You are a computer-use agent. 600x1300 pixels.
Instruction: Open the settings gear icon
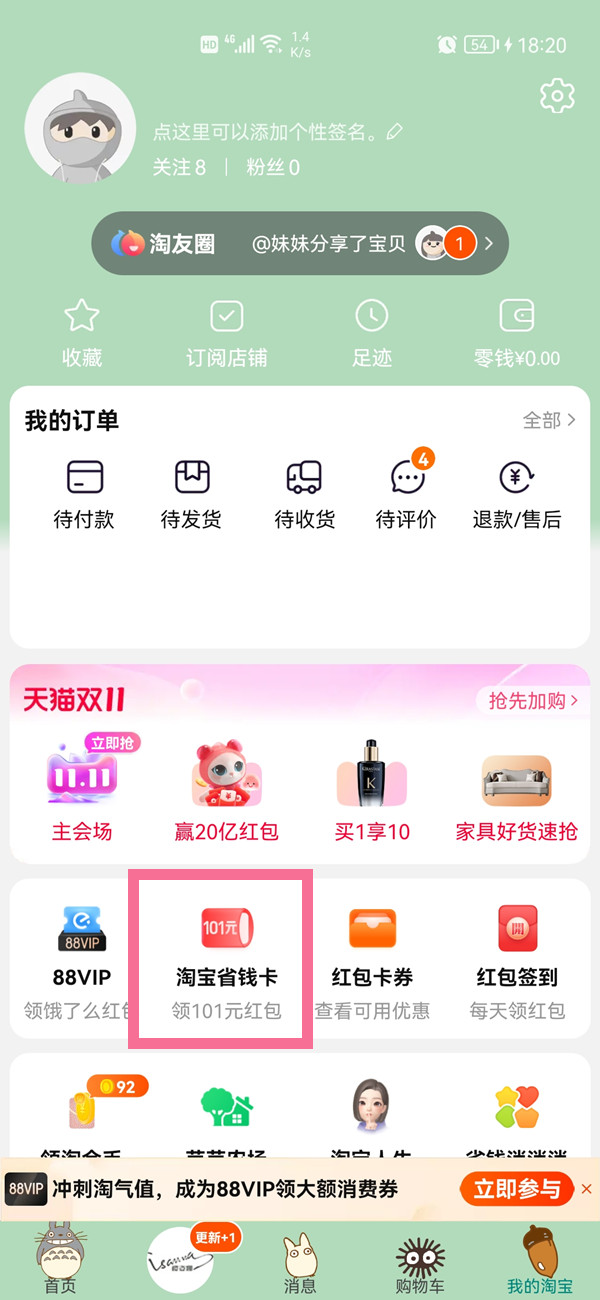(557, 96)
